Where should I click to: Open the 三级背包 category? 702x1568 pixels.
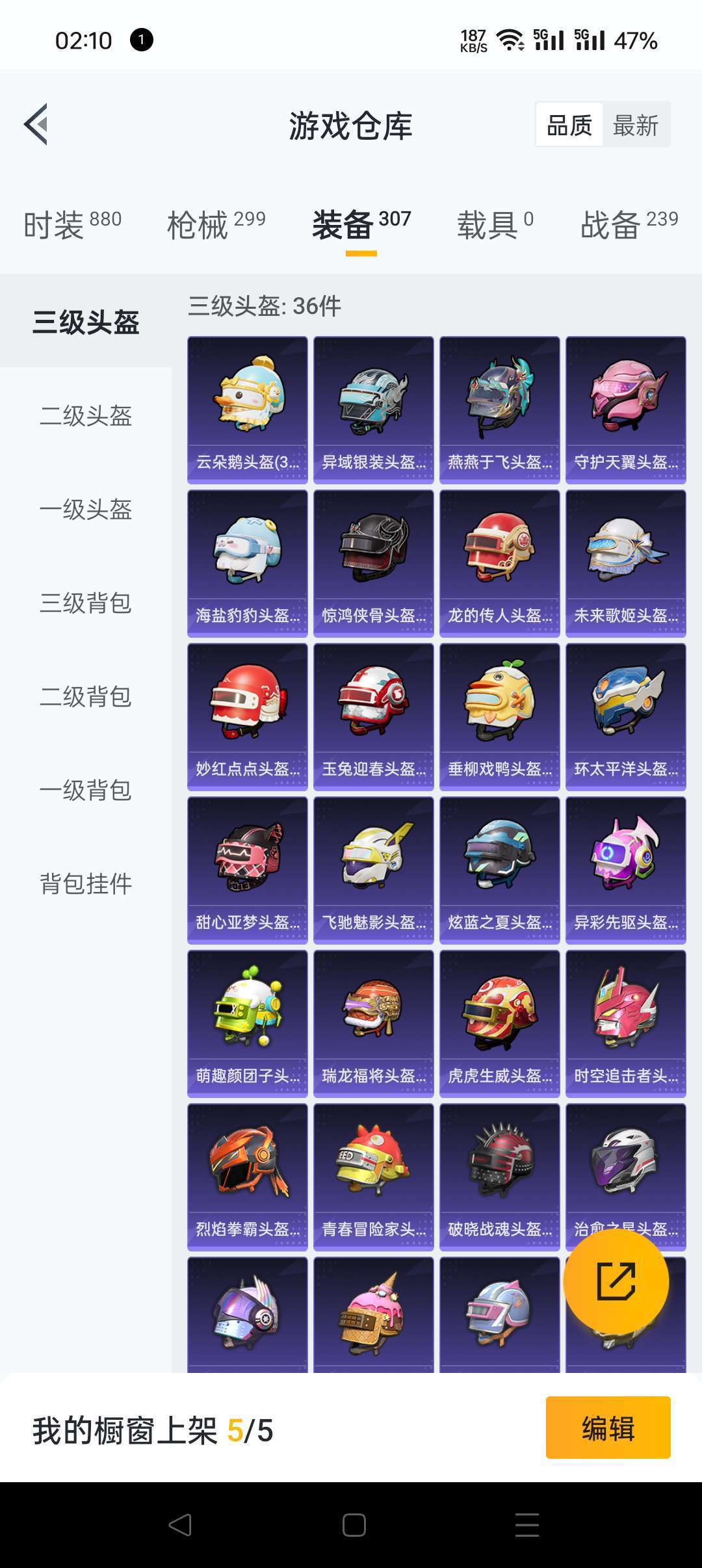[86, 603]
